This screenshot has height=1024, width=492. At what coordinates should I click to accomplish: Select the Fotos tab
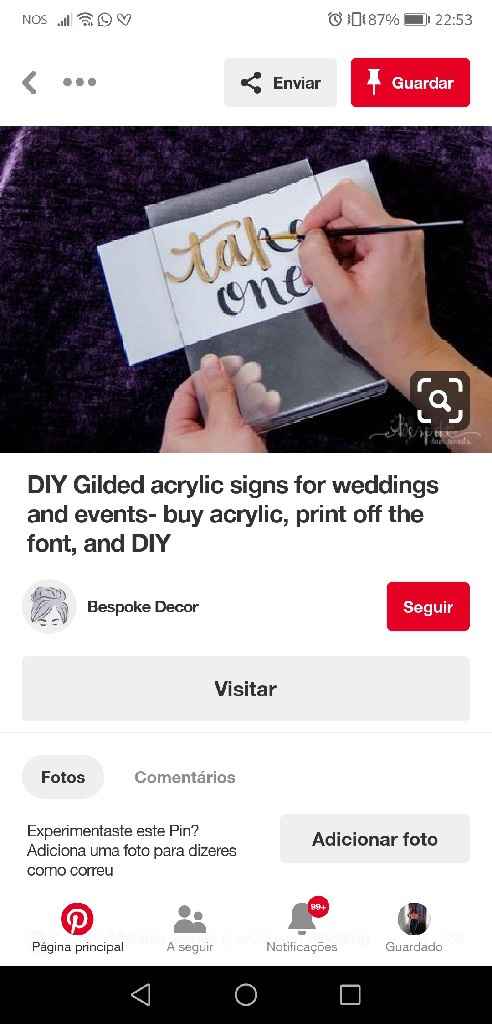(63, 777)
